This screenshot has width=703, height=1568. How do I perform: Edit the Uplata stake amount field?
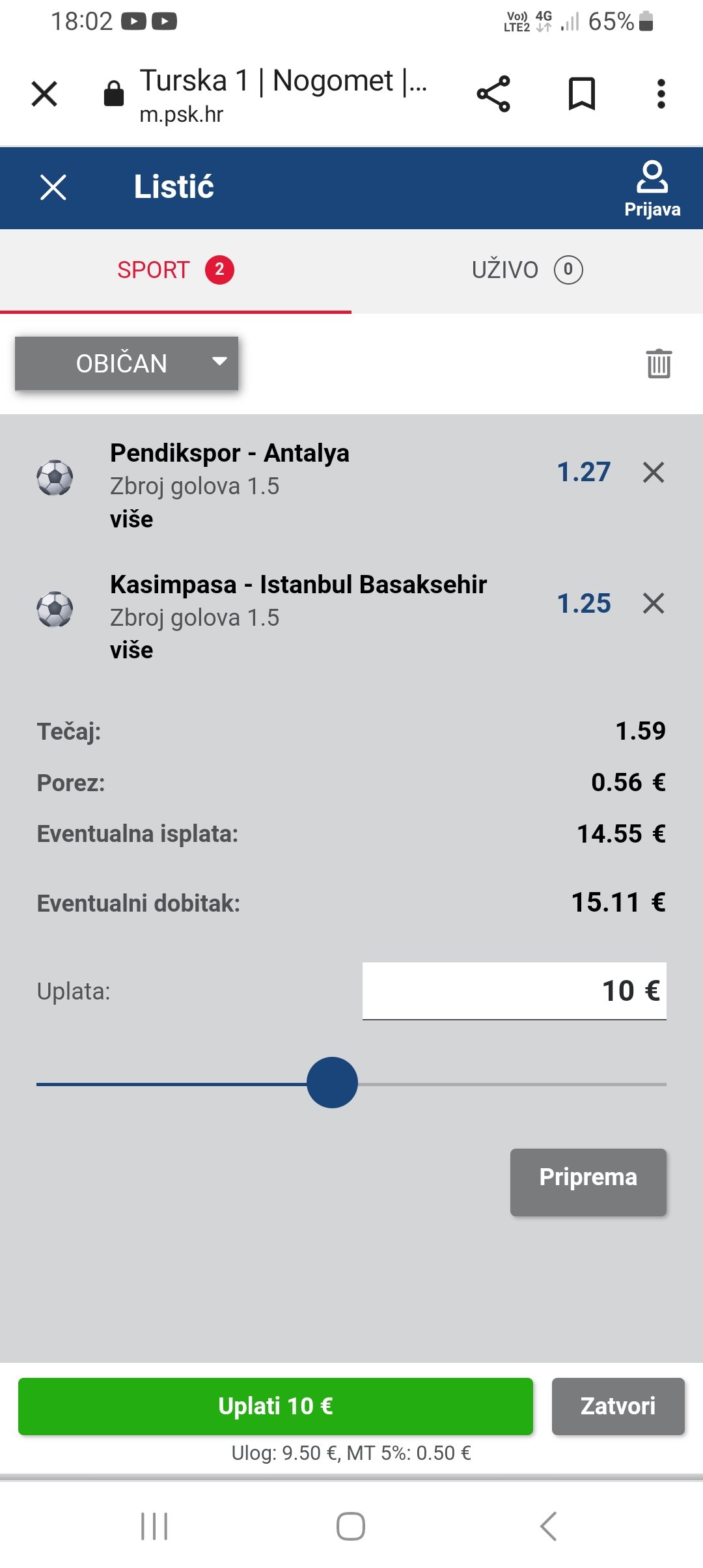514,991
